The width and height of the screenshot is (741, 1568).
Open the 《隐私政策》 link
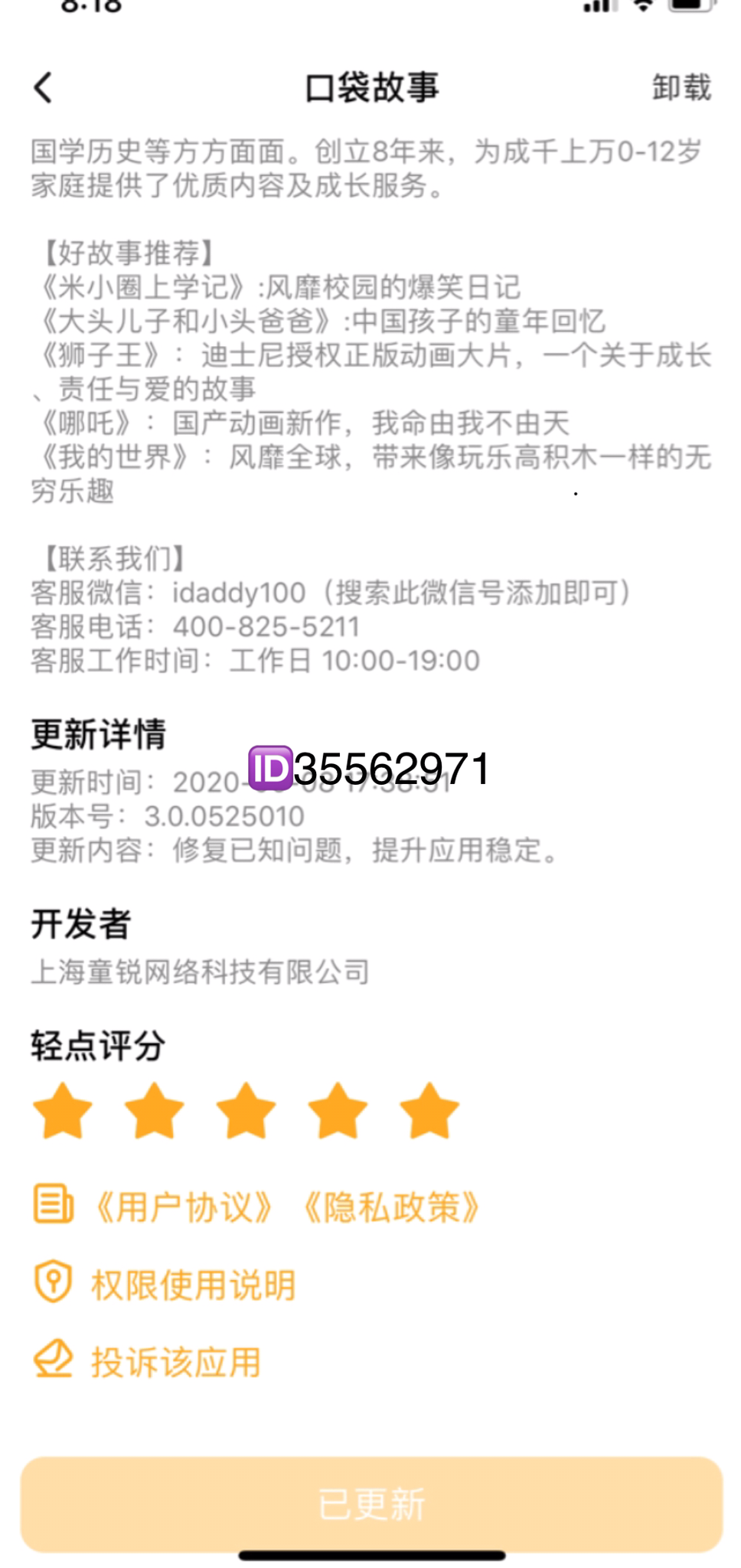point(391,1207)
